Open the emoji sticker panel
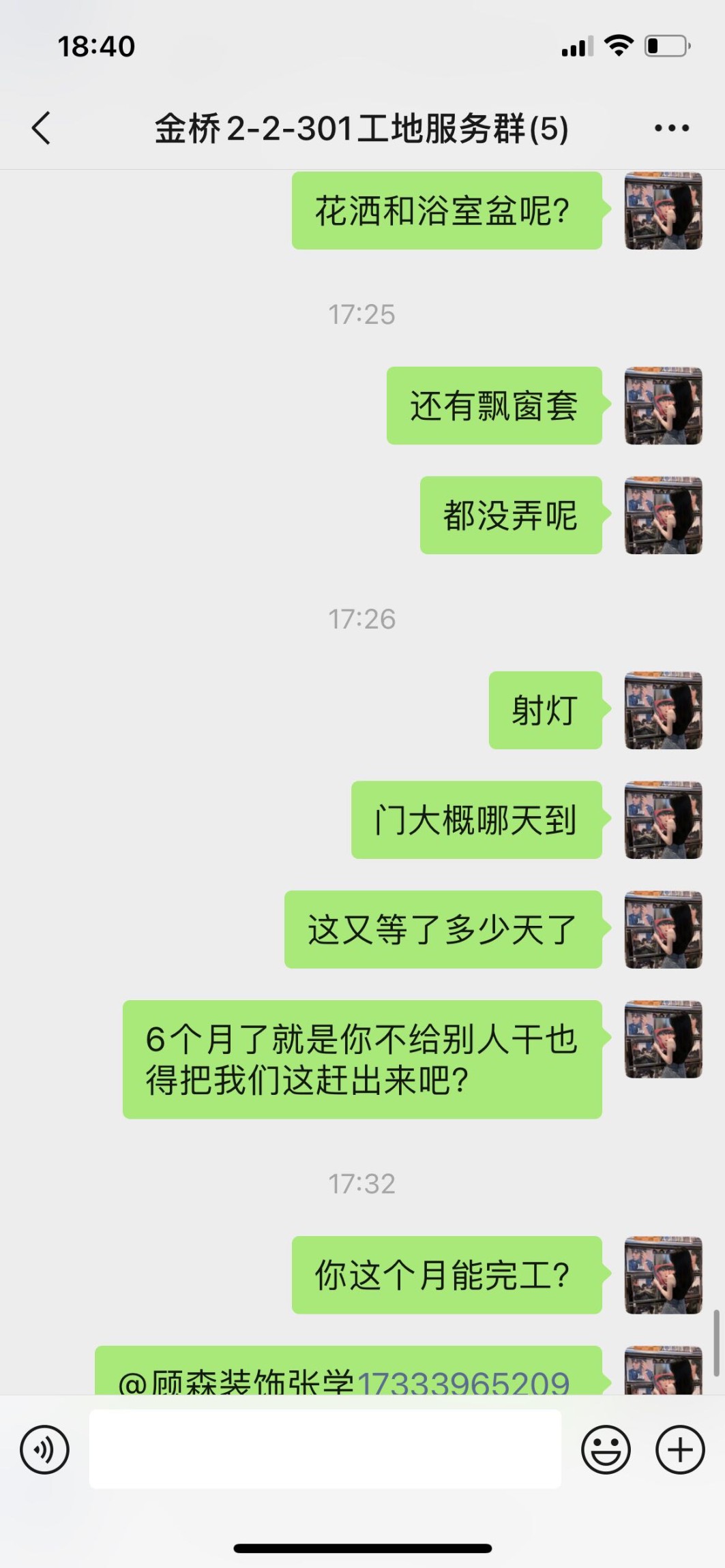 pyautogui.click(x=606, y=1449)
